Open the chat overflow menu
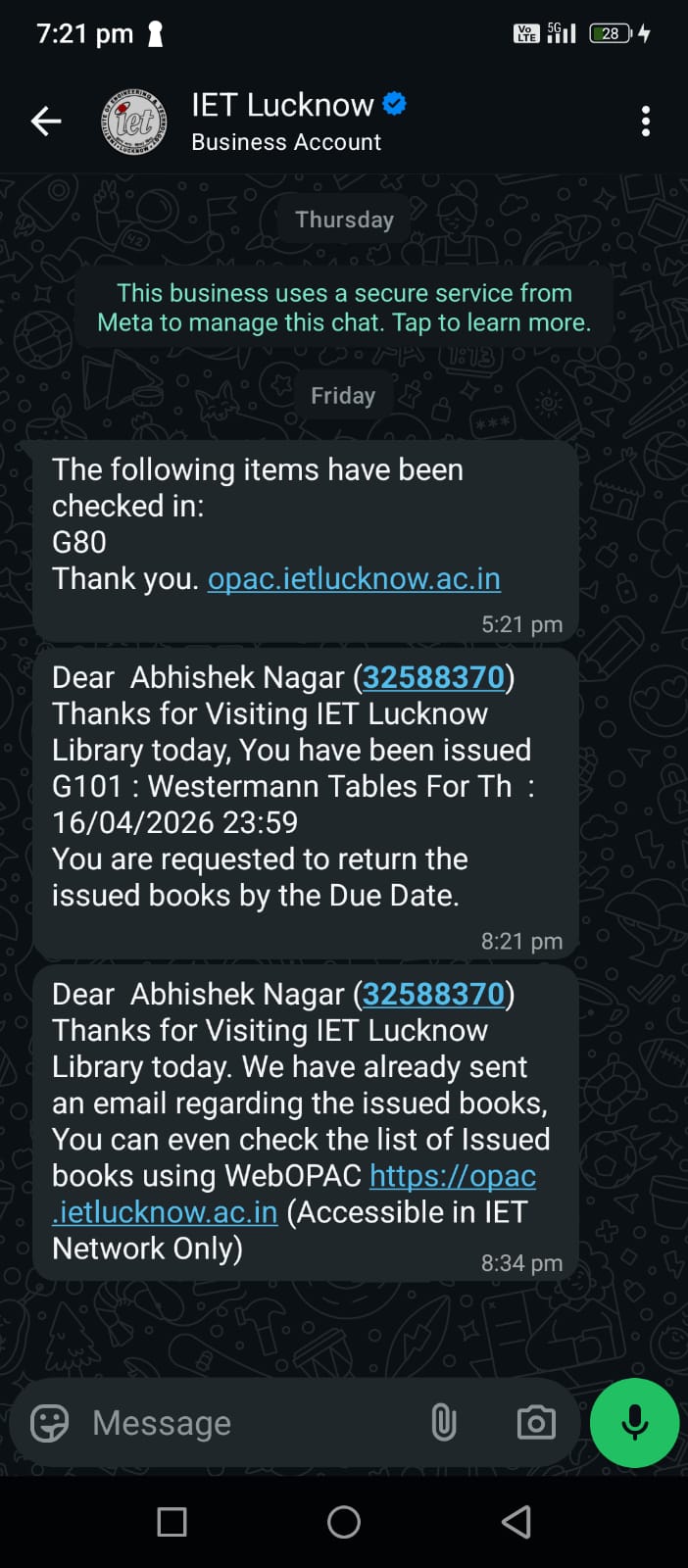688x1568 pixels. [x=645, y=122]
